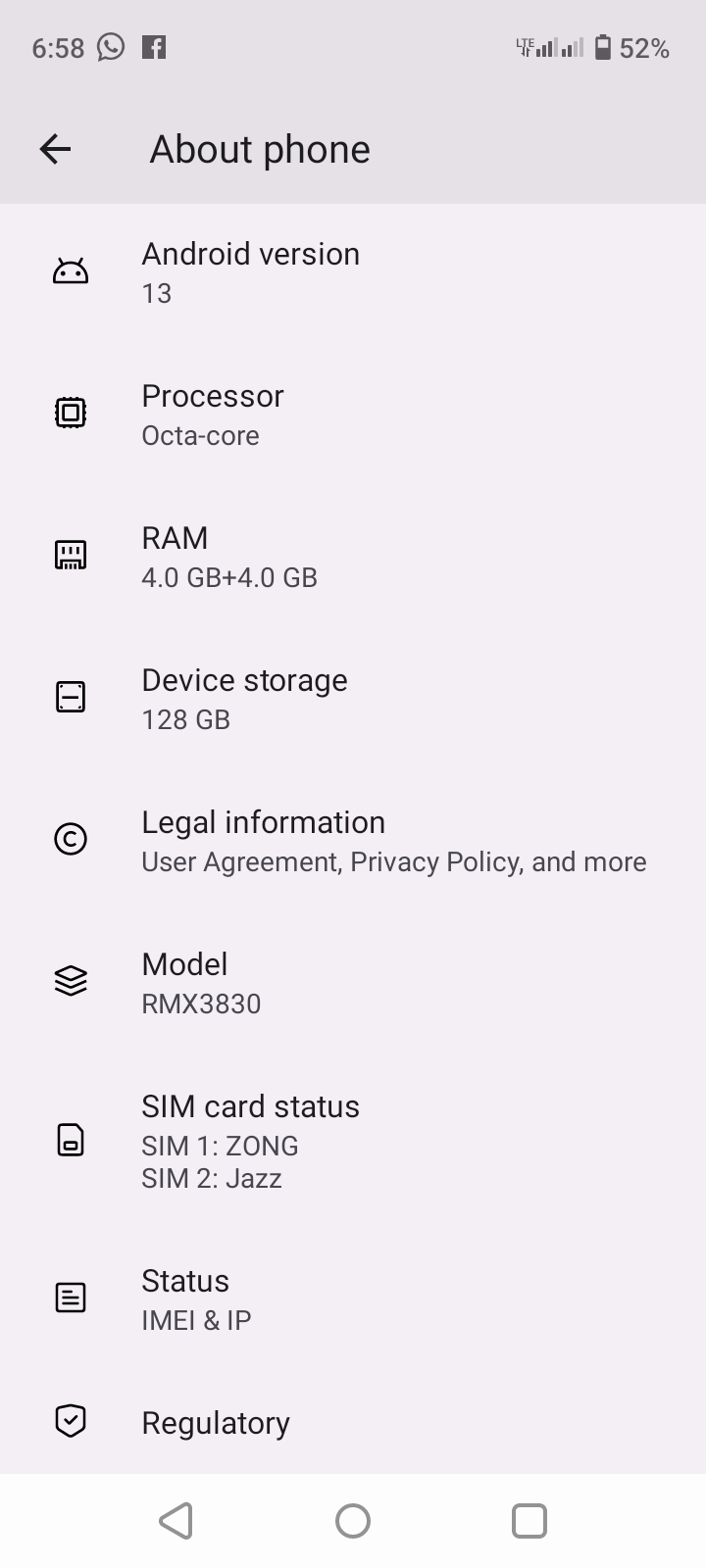Open the Regulatory information entry

pos(216,1422)
